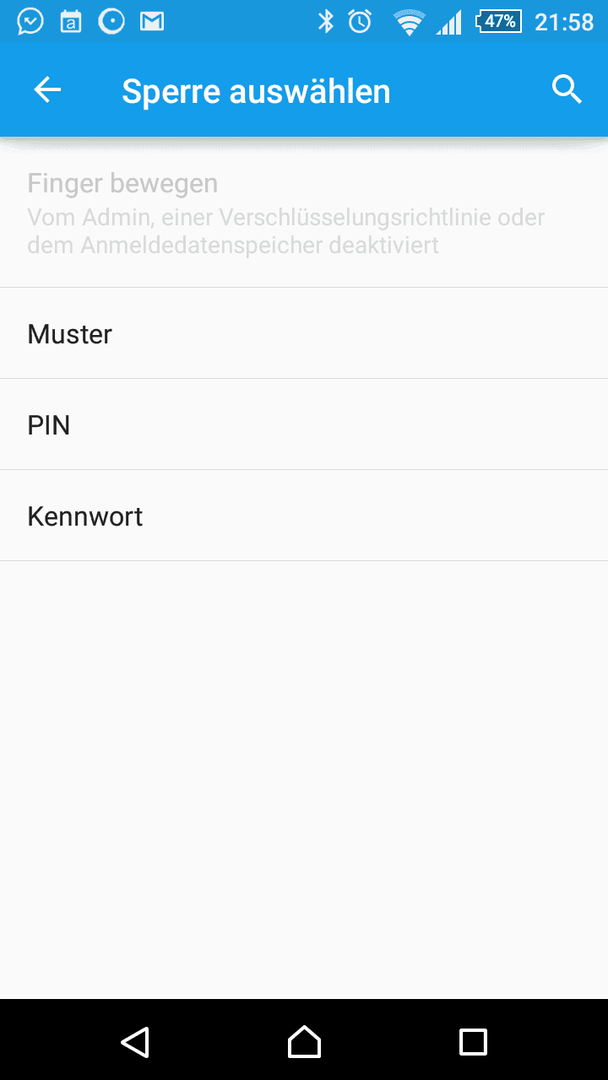The height and width of the screenshot is (1080, 608).
Task: Go back using the app bar arrow
Action: pos(48,90)
